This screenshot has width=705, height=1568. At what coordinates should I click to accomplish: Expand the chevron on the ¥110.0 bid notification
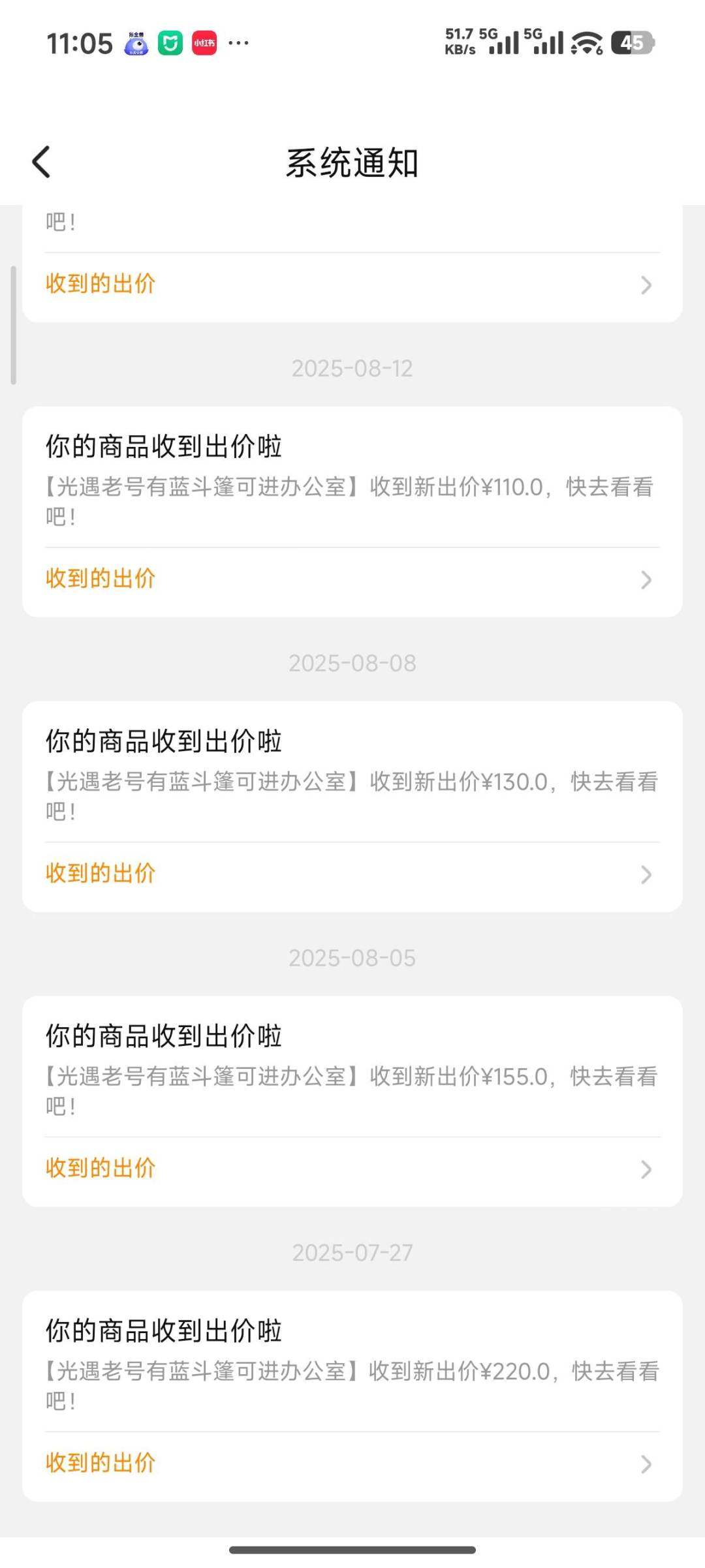click(x=646, y=579)
